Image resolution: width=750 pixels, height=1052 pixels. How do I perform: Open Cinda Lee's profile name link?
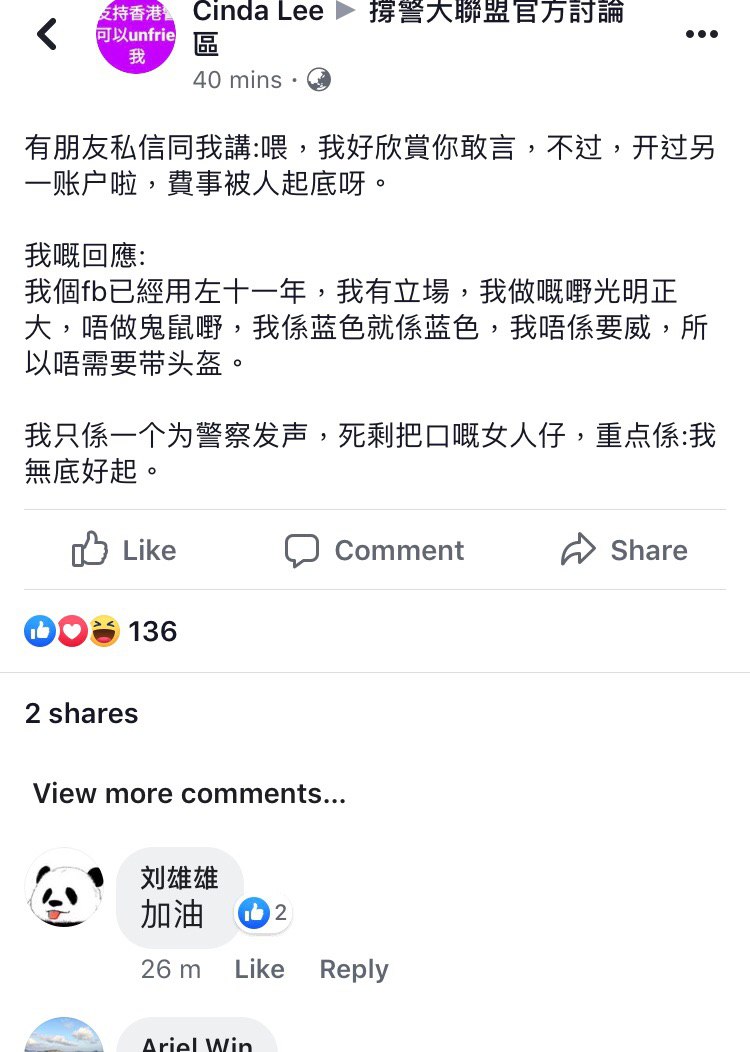point(258,13)
